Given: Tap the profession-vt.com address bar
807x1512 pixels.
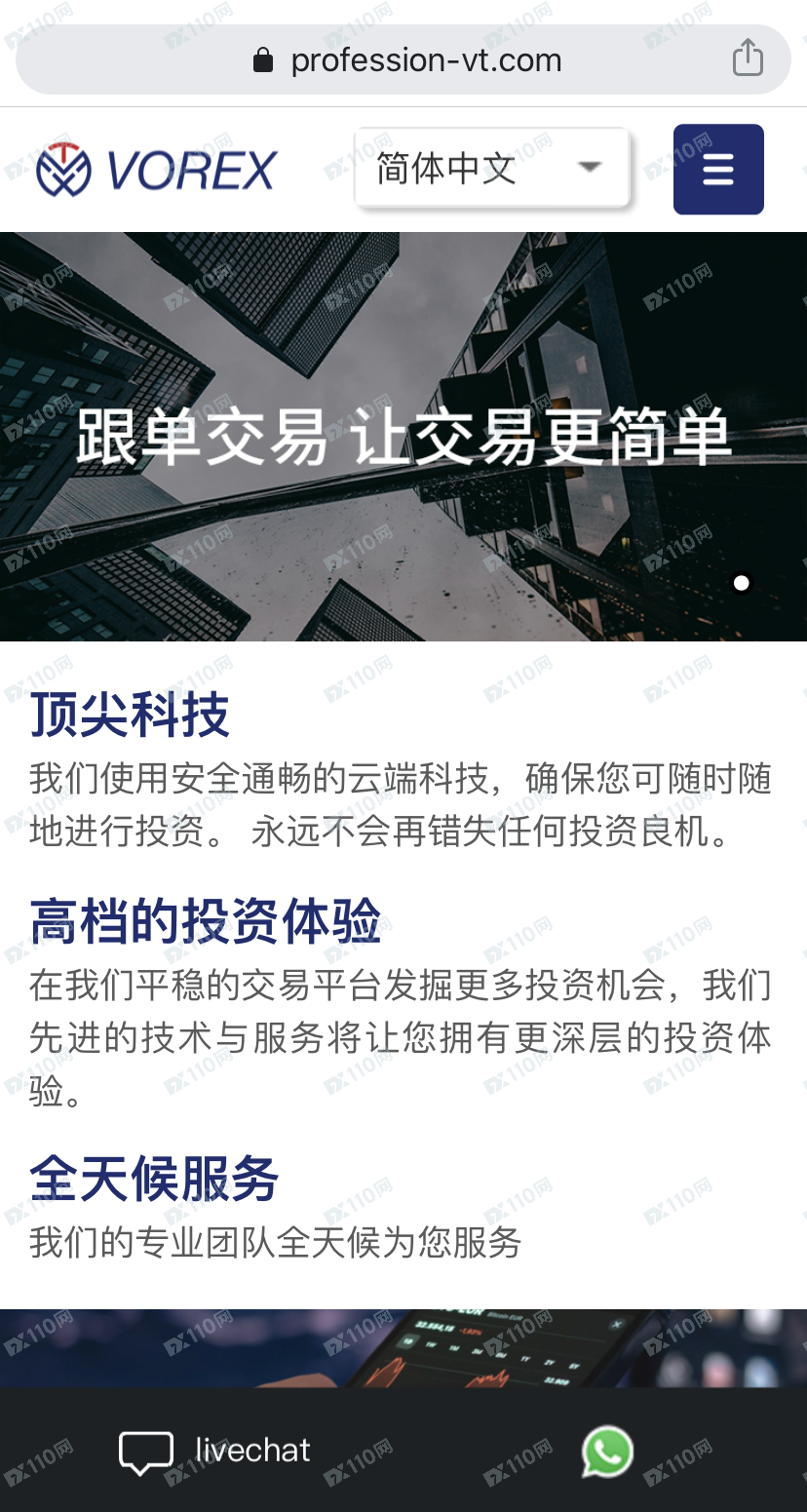Looking at the screenshot, I should click(x=403, y=59).
